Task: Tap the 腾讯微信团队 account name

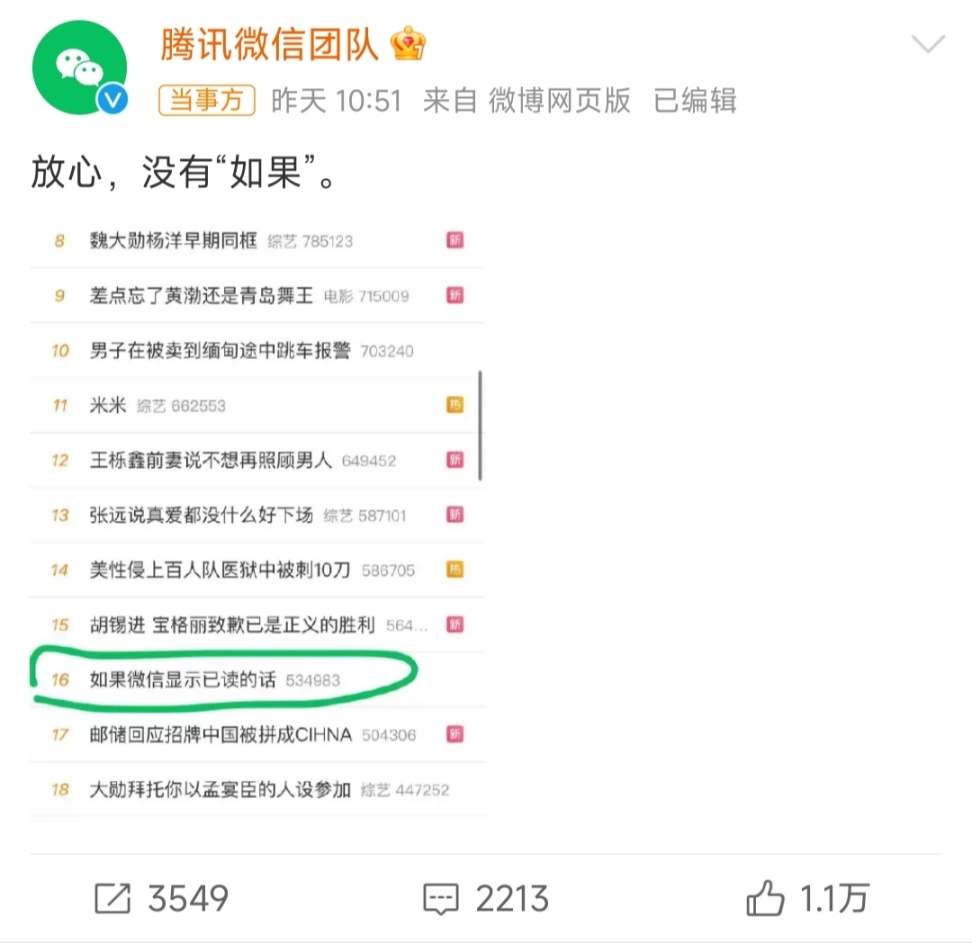Action: click(x=266, y=43)
